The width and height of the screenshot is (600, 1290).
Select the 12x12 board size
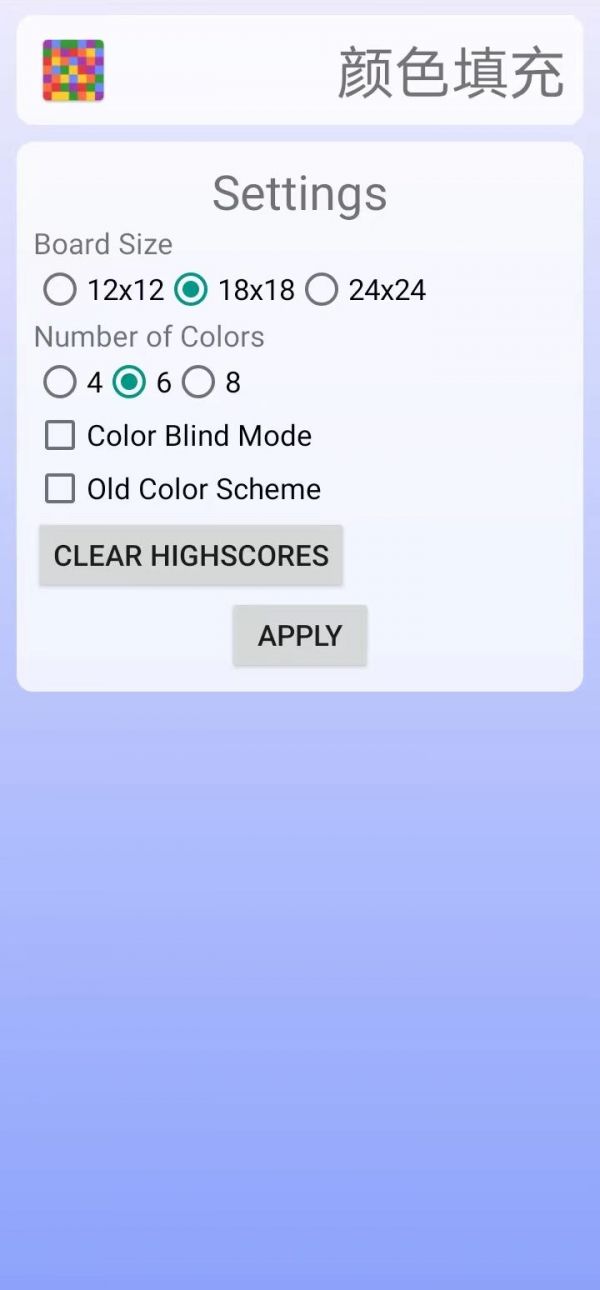point(60,290)
